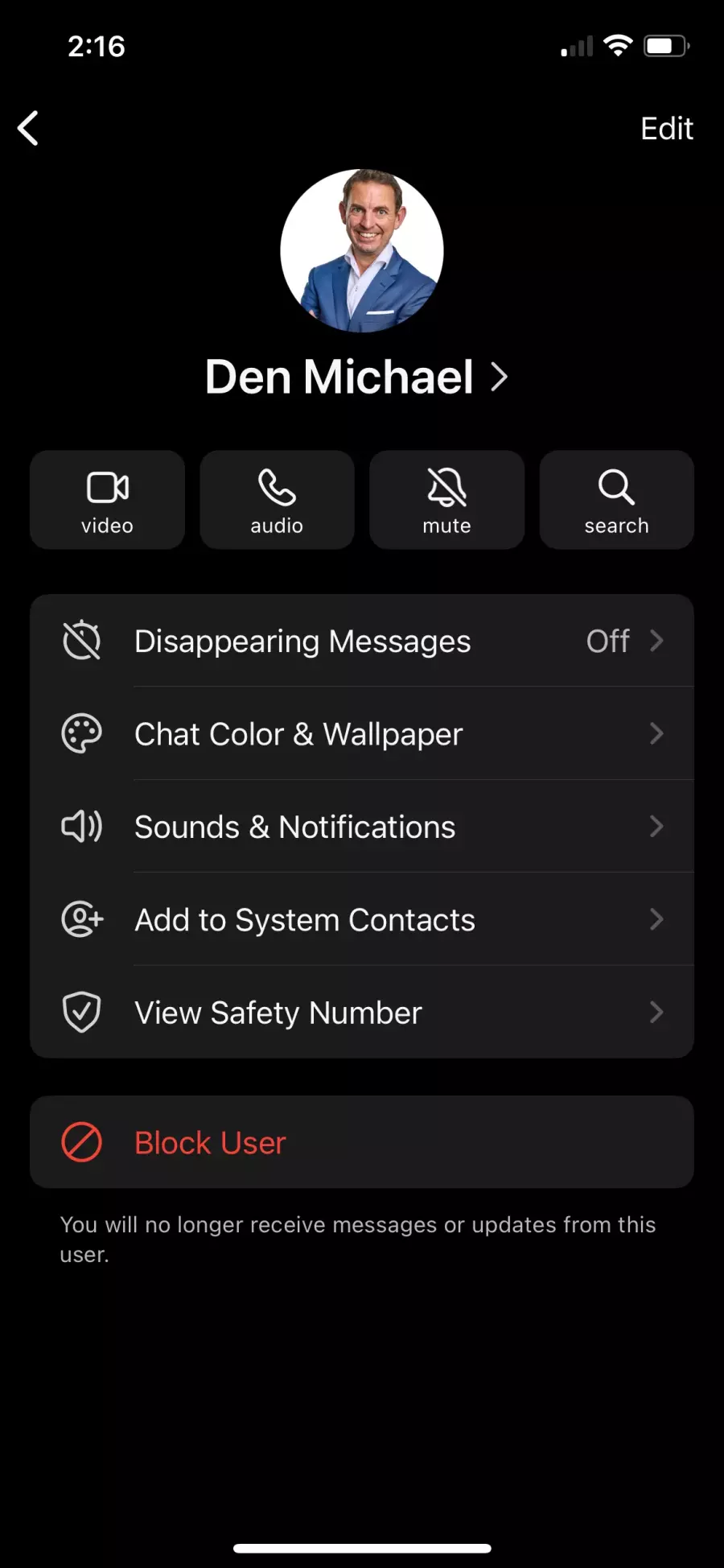Start an audio call
This screenshot has height=1568, width=724.
point(277,500)
